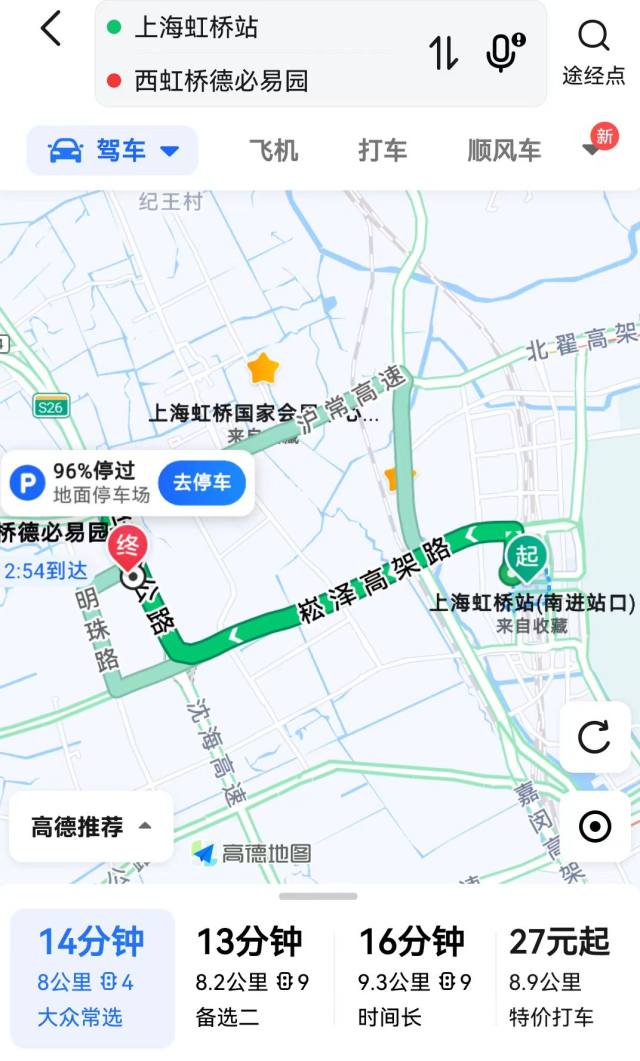Edit the starting point 上海虹桥站

pos(196,28)
